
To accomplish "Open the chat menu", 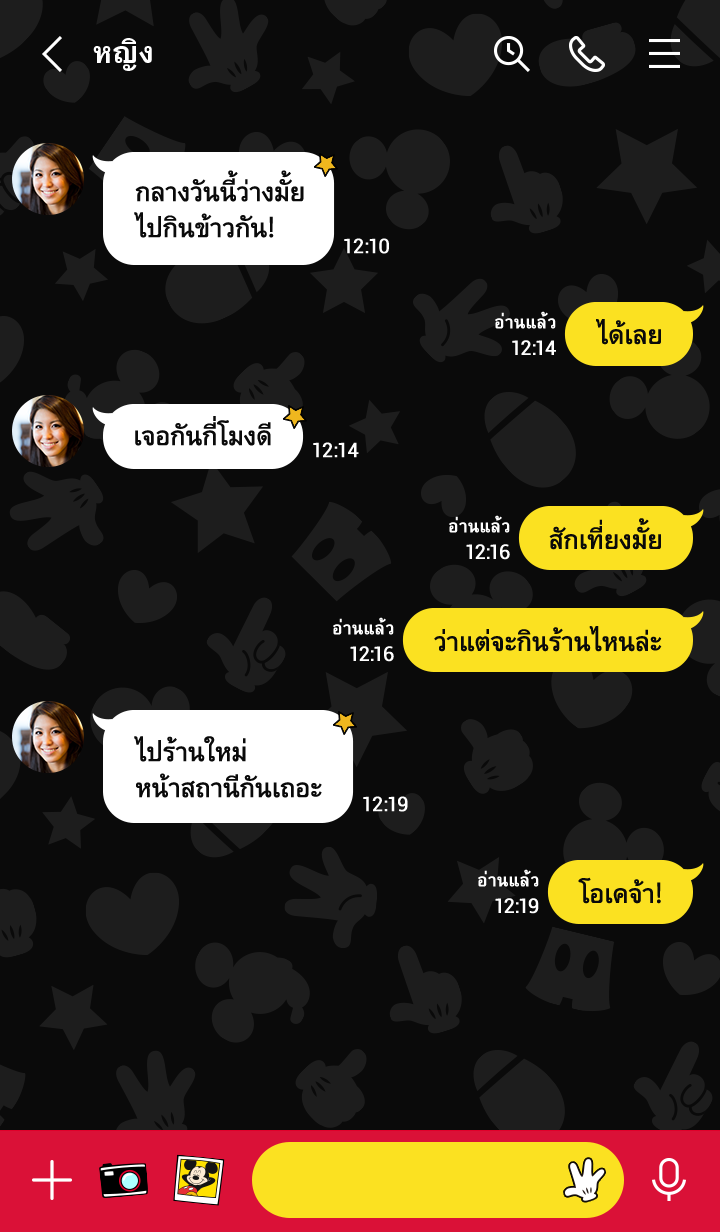I will [x=664, y=54].
